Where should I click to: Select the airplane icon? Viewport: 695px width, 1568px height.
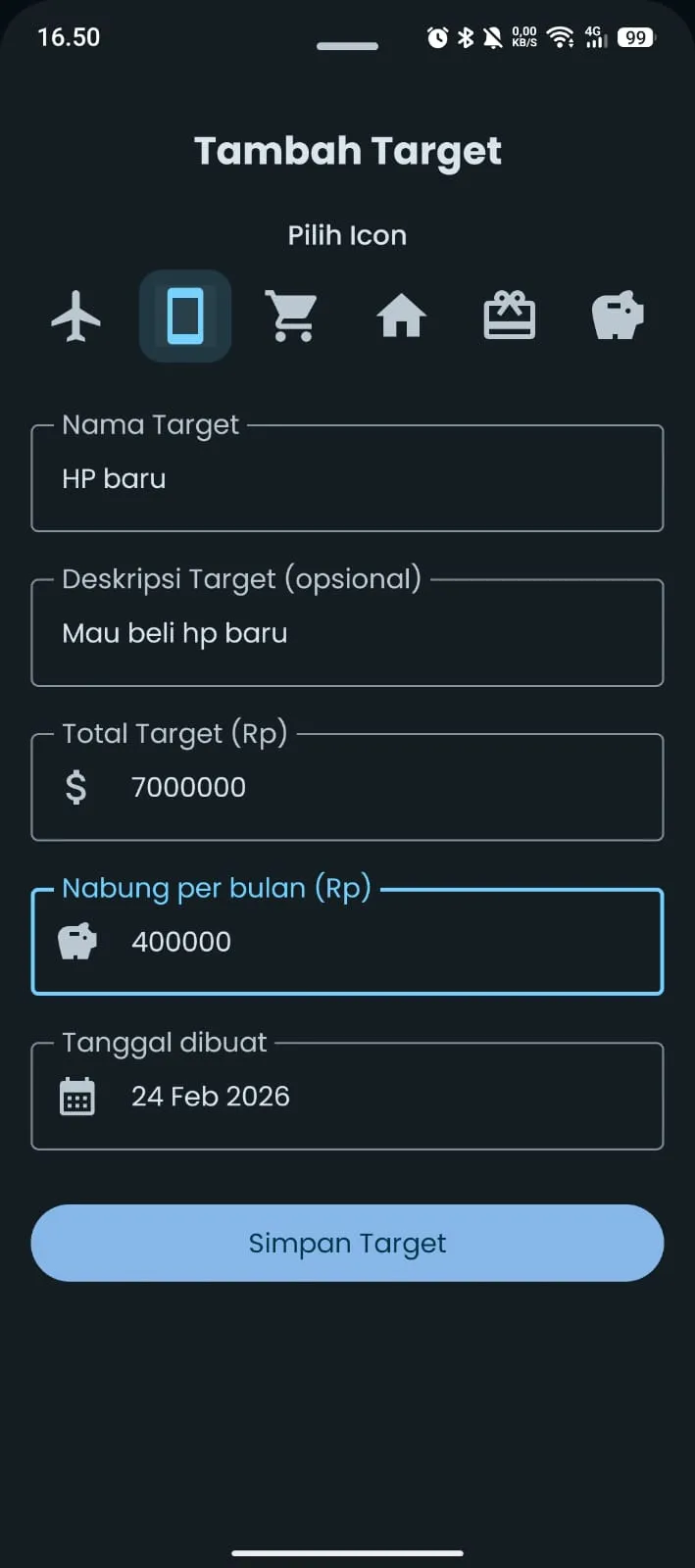(76, 317)
